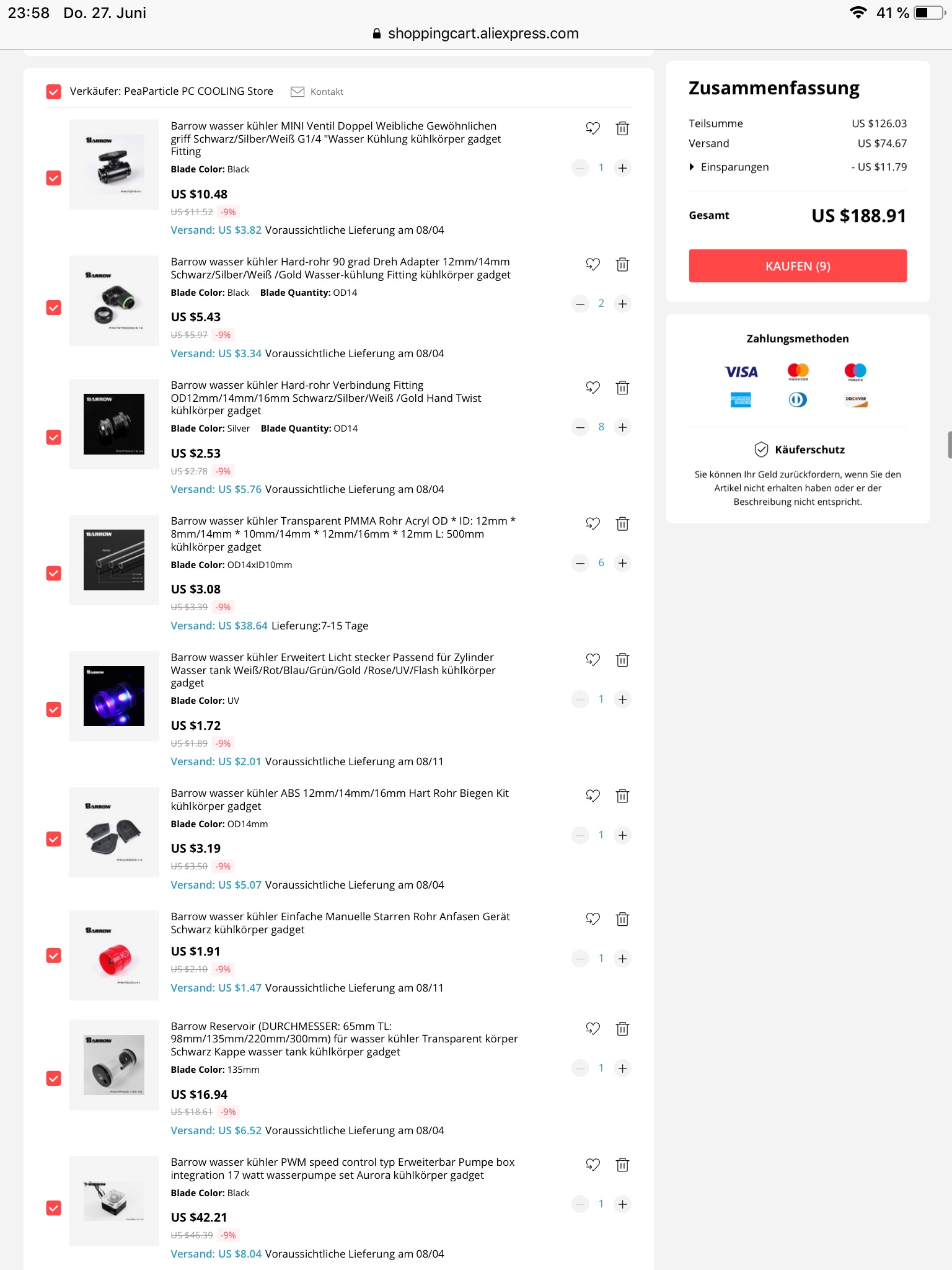The image size is (952, 1270).
Task: Wishlist the Barrow Reservoir 65mm tank
Action: pos(593,1029)
